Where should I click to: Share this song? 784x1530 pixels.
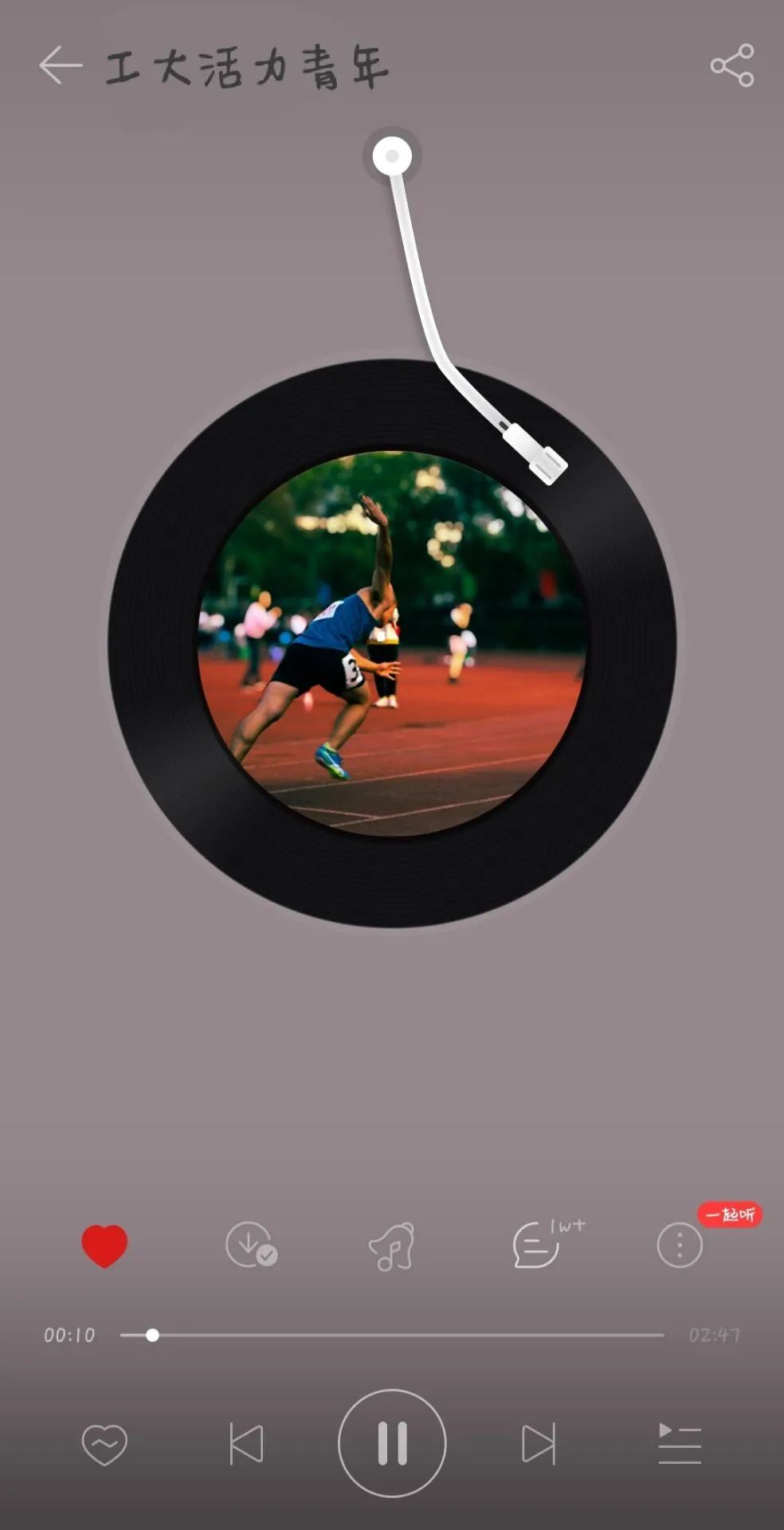coord(731,65)
